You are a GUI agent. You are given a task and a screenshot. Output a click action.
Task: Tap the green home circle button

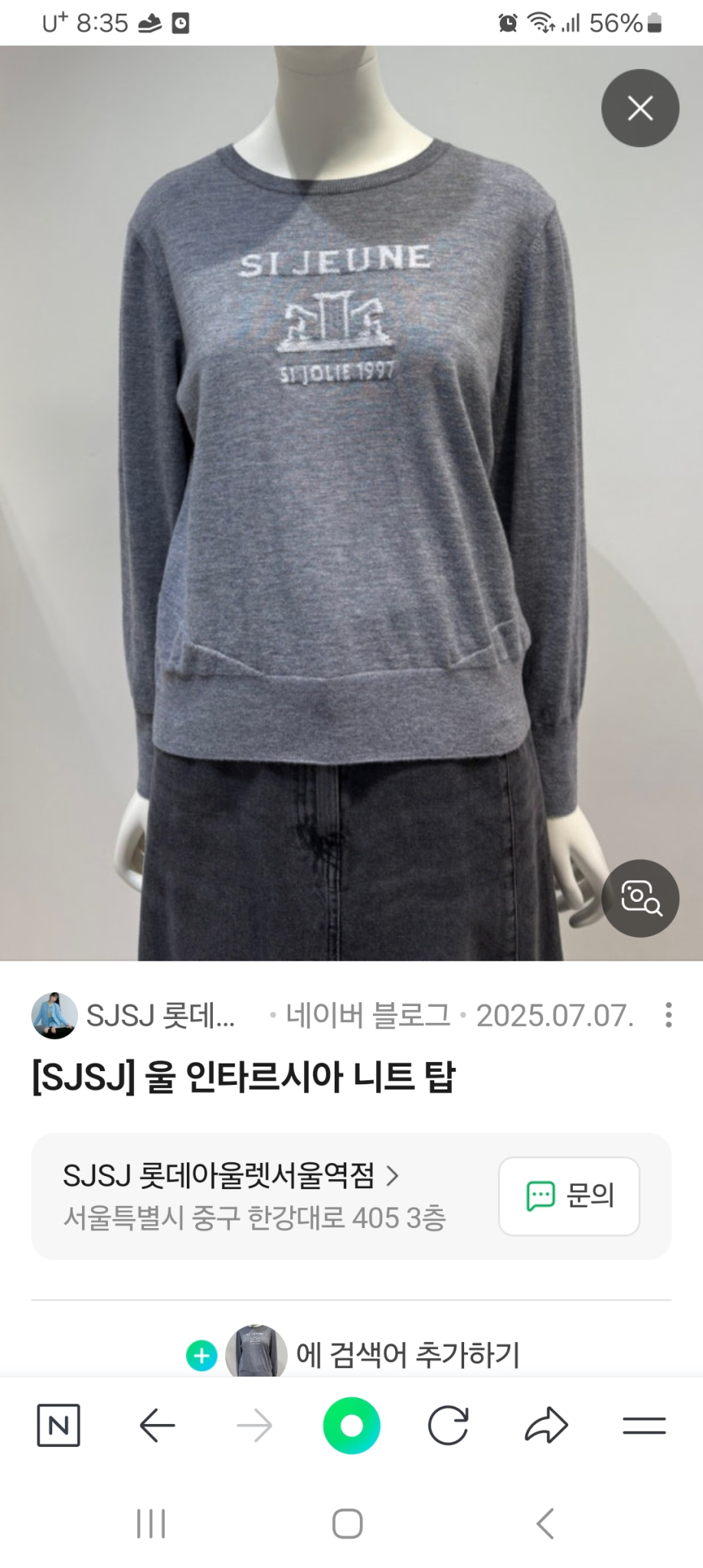[x=351, y=1424]
